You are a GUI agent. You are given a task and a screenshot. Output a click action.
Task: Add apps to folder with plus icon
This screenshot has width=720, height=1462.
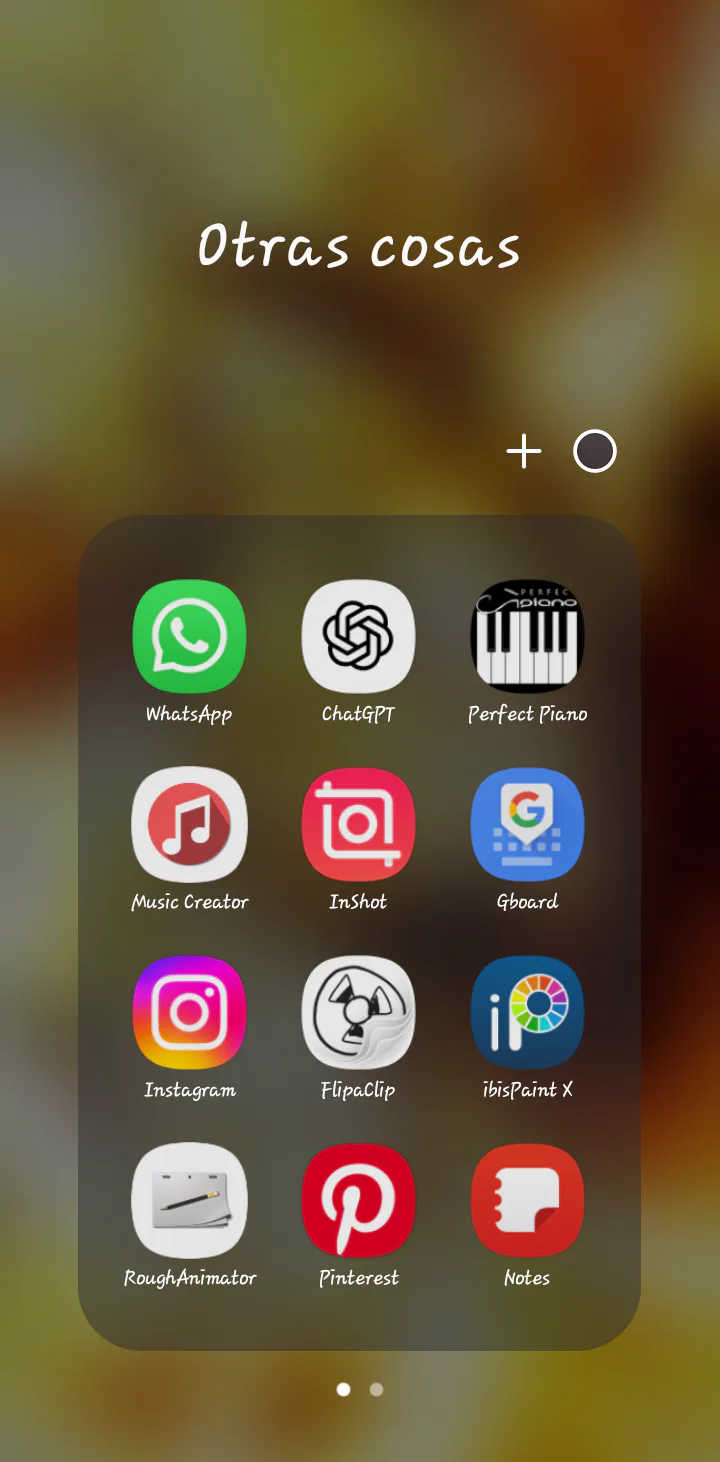coord(523,452)
